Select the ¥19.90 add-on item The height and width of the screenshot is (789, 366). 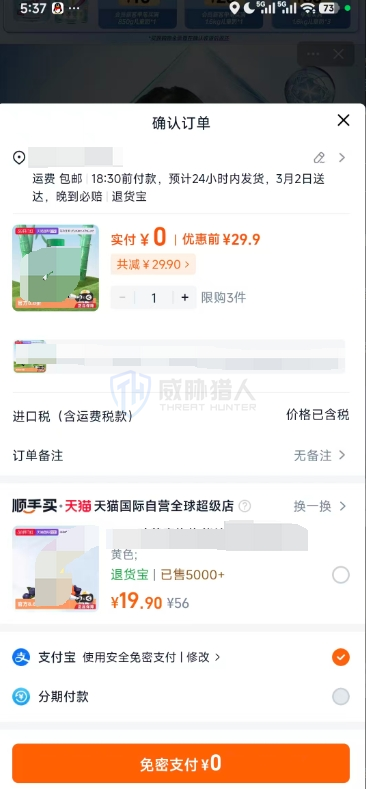coord(341,575)
